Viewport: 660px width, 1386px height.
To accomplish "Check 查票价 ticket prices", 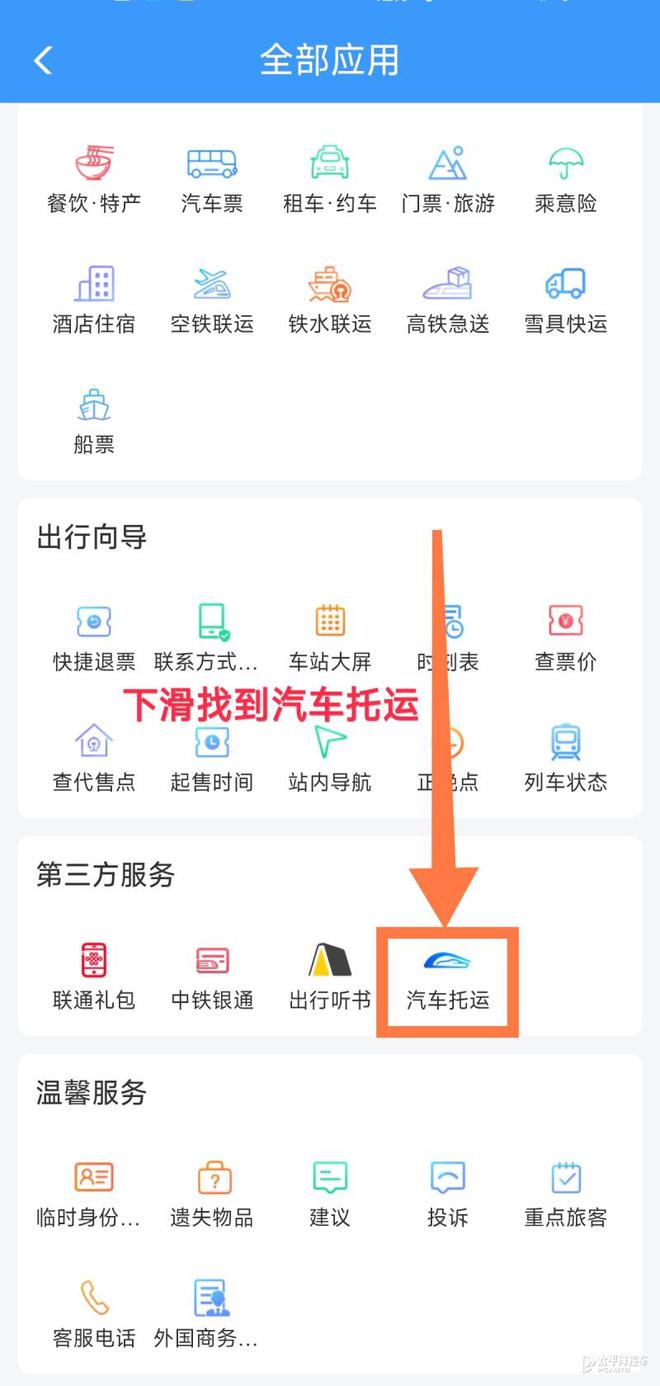I will click(566, 638).
